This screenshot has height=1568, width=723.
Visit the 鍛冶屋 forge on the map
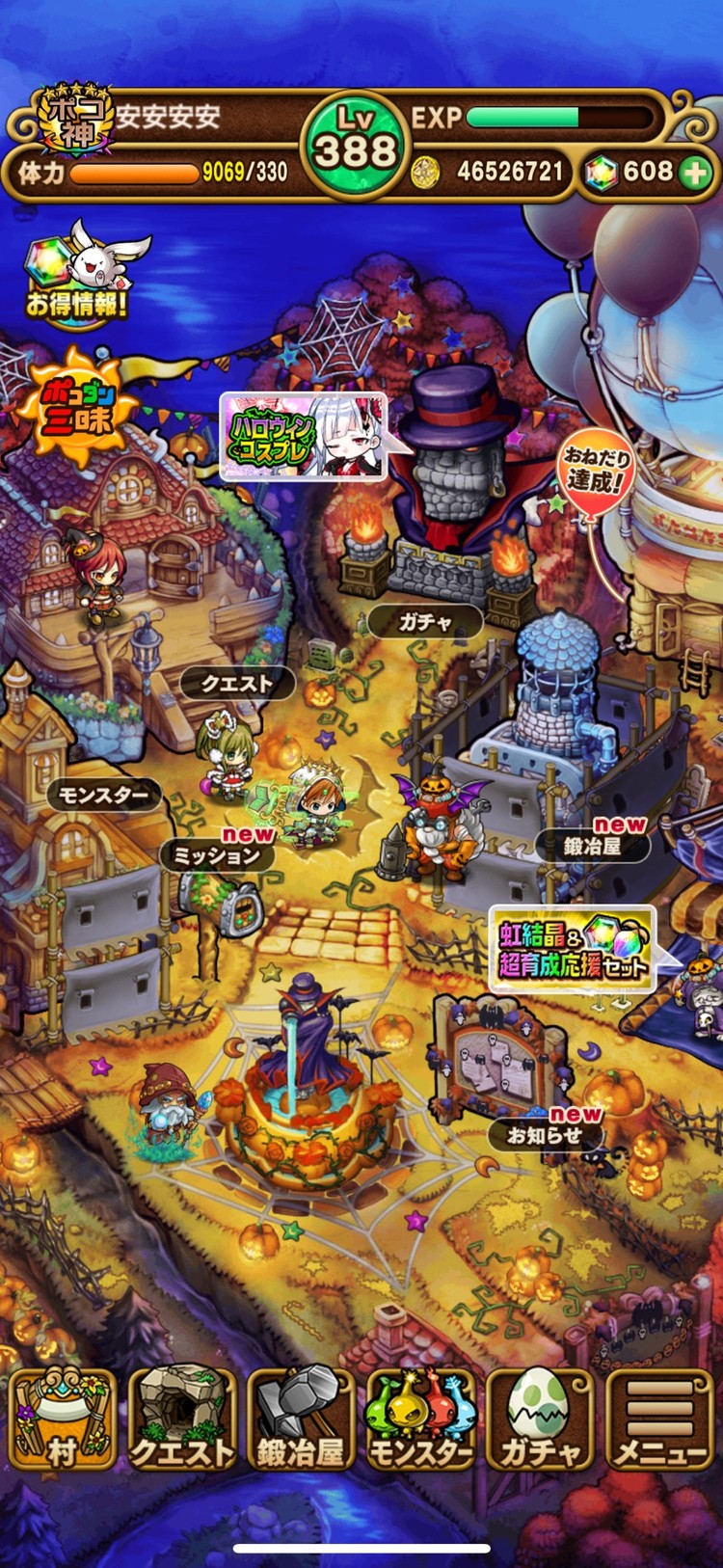point(592,847)
